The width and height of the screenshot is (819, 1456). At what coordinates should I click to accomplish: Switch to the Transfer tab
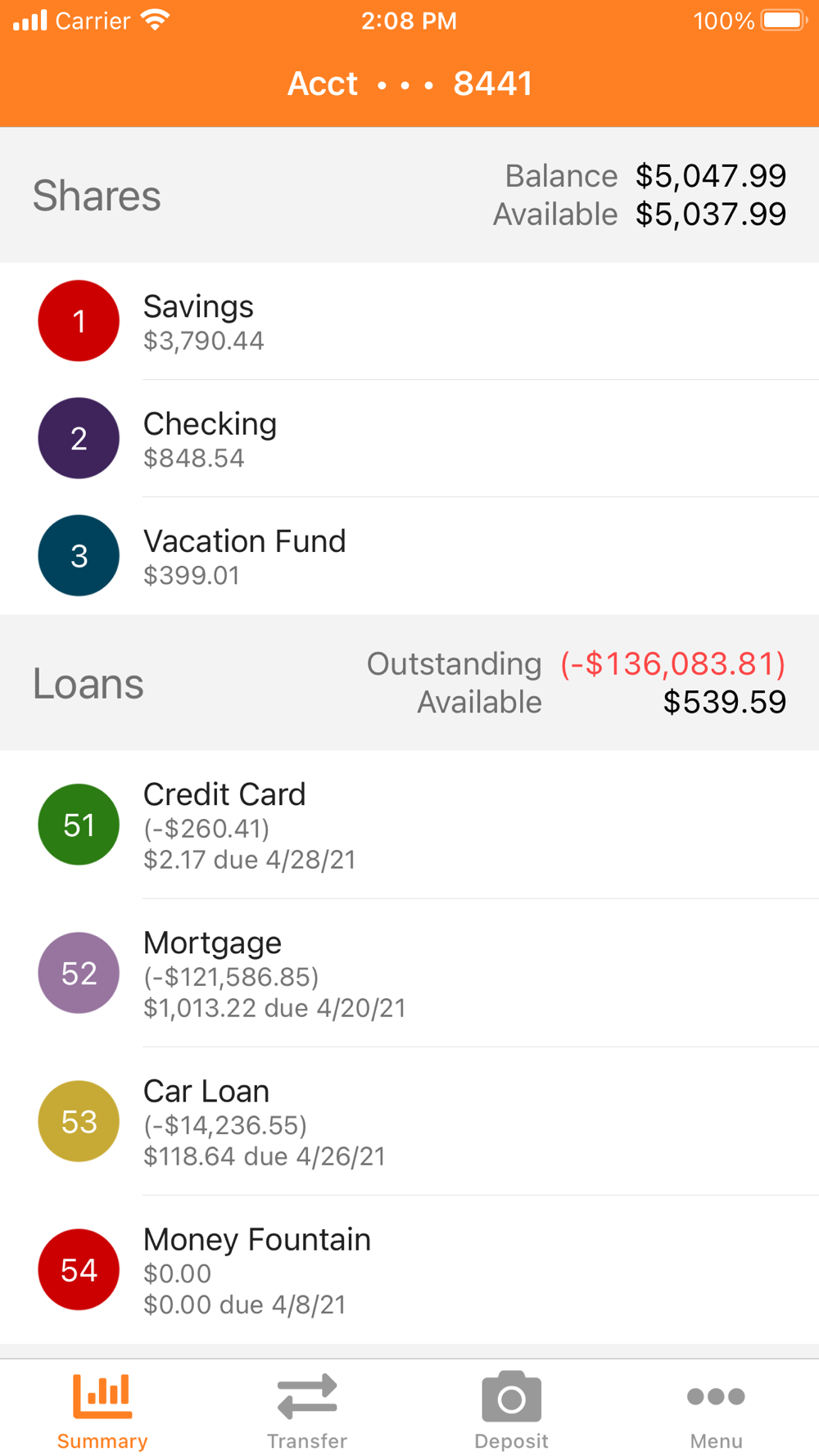307,1410
